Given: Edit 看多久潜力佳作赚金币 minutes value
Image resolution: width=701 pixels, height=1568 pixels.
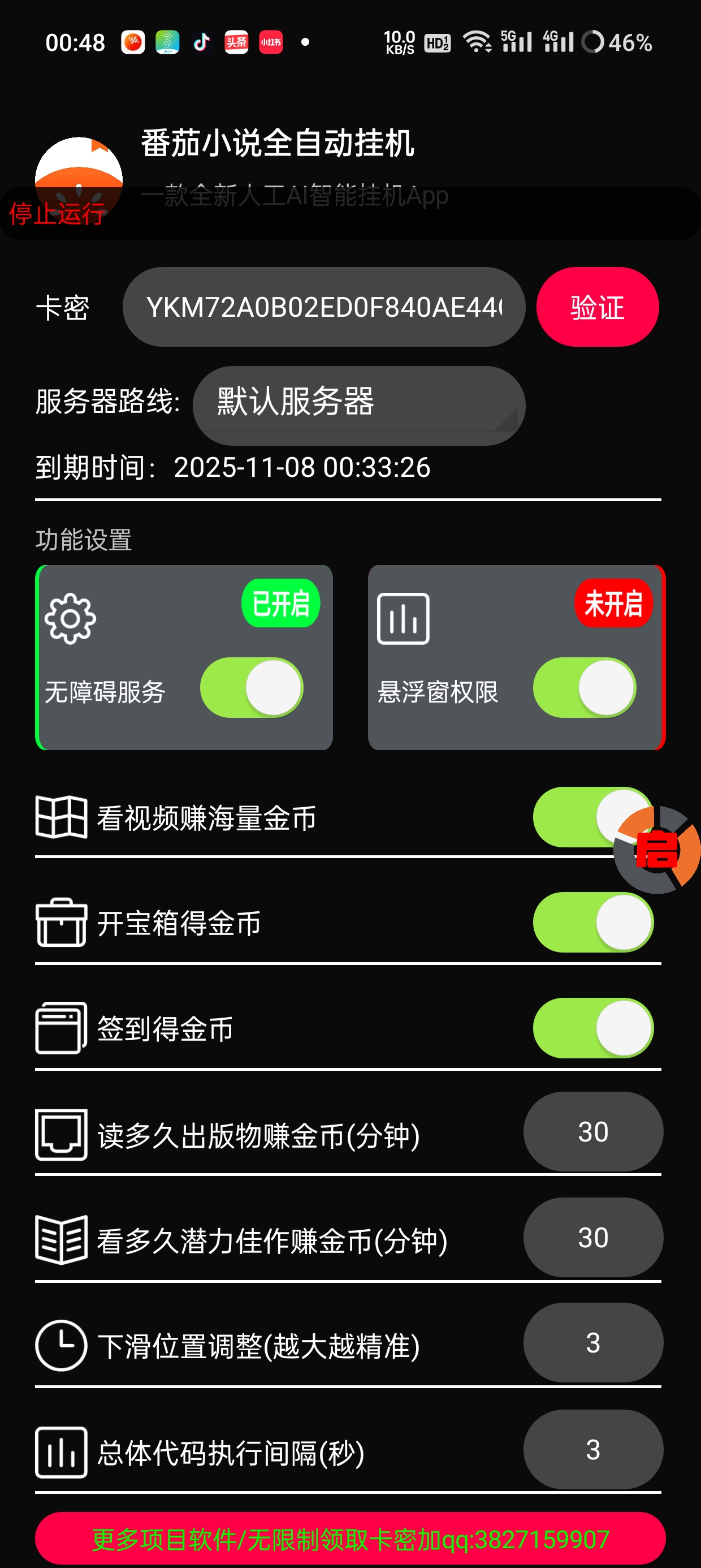Looking at the screenshot, I should (x=592, y=1238).
